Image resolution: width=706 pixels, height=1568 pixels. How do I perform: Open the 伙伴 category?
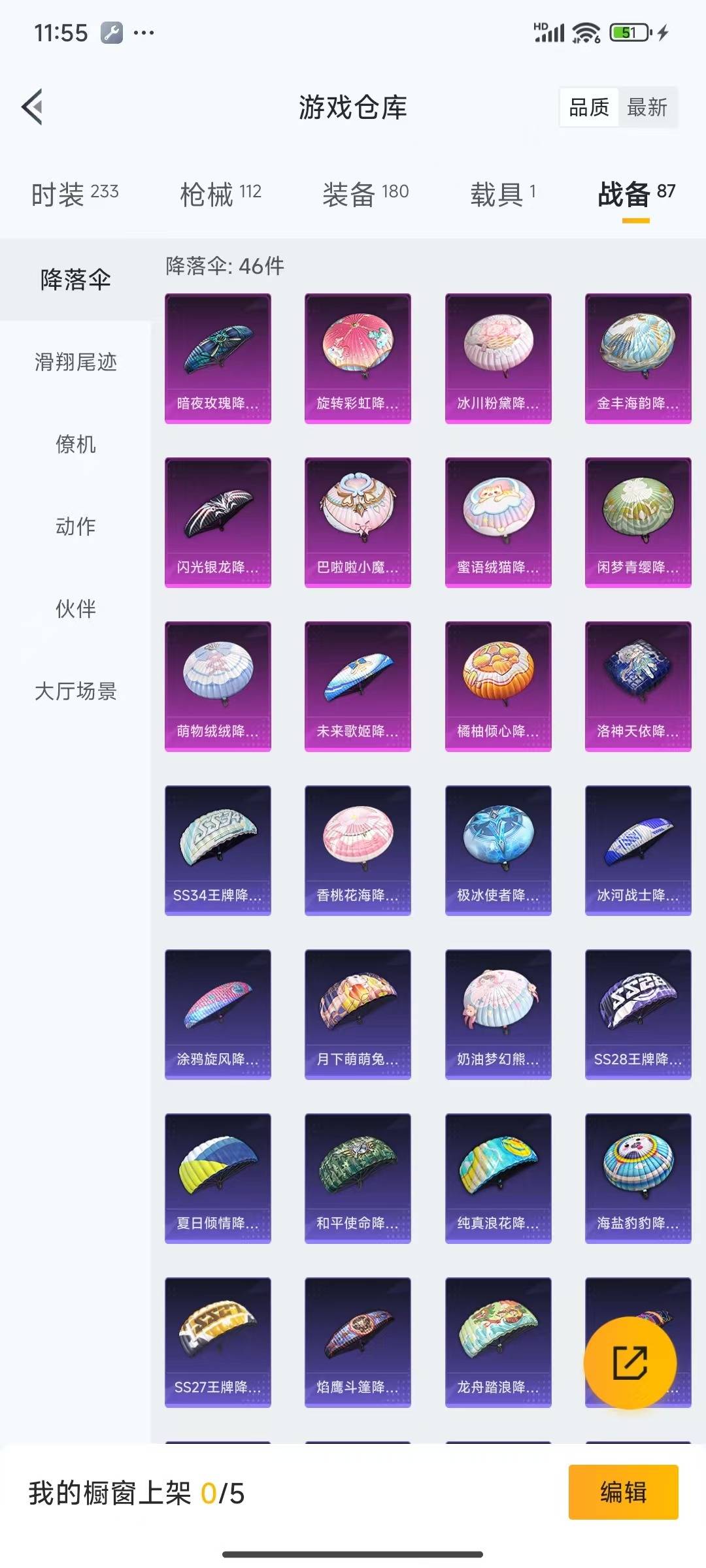click(75, 609)
